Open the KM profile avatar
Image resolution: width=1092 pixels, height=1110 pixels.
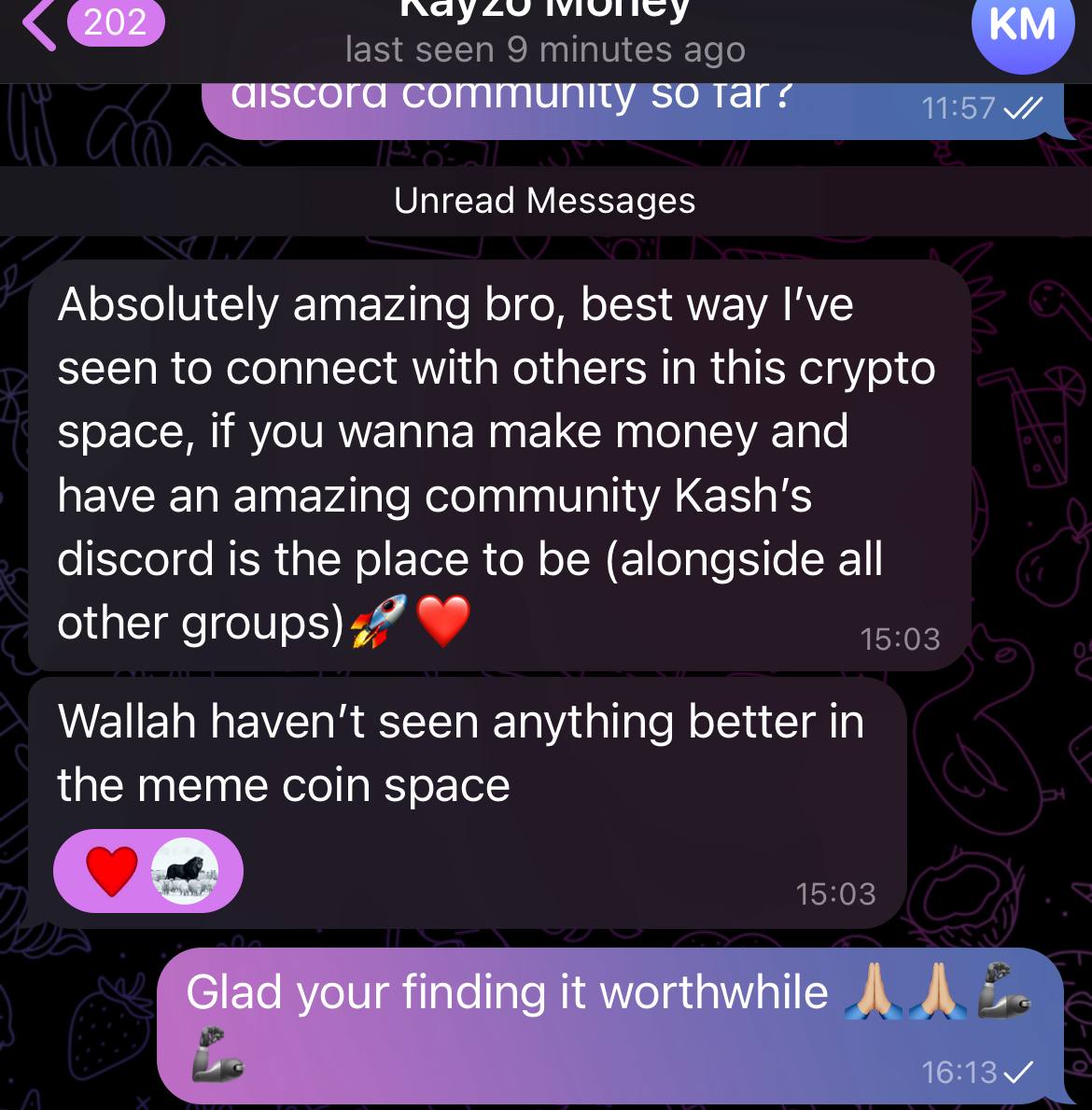point(1022,28)
